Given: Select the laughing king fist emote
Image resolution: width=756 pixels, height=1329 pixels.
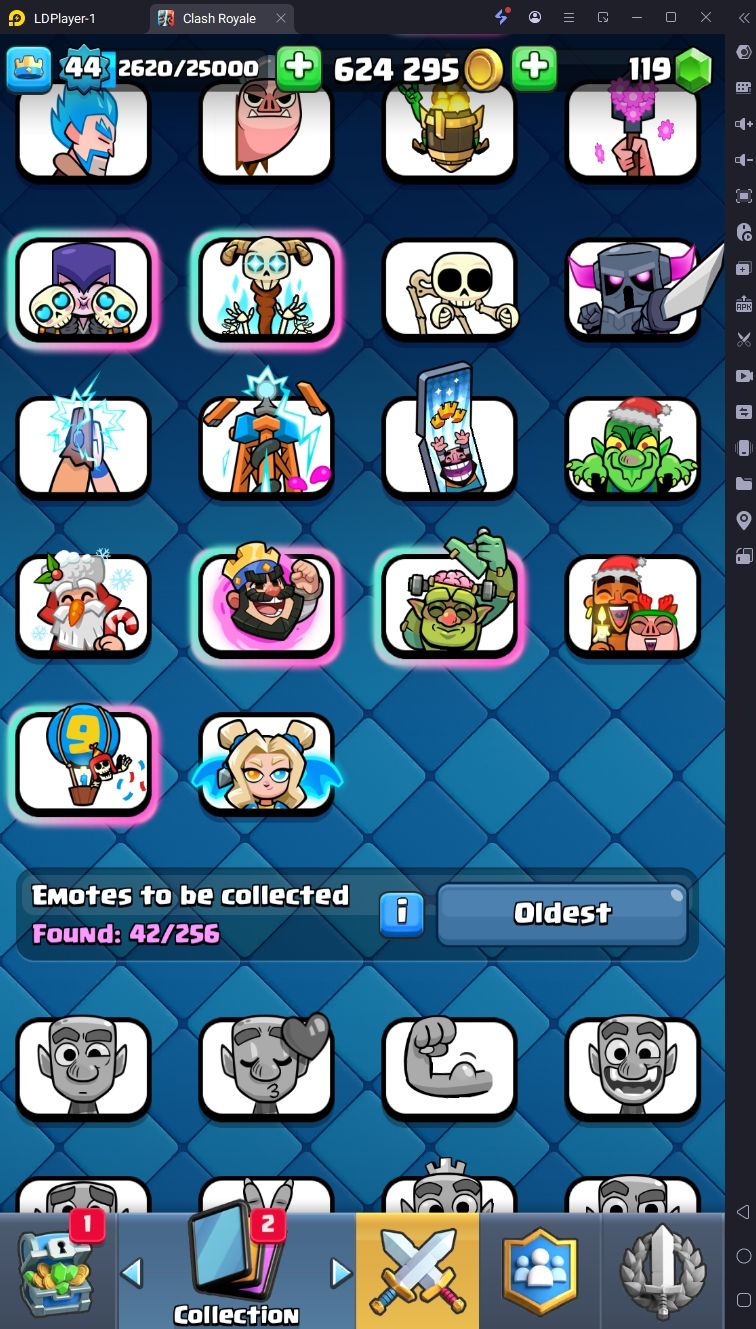Looking at the screenshot, I should [266, 603].
